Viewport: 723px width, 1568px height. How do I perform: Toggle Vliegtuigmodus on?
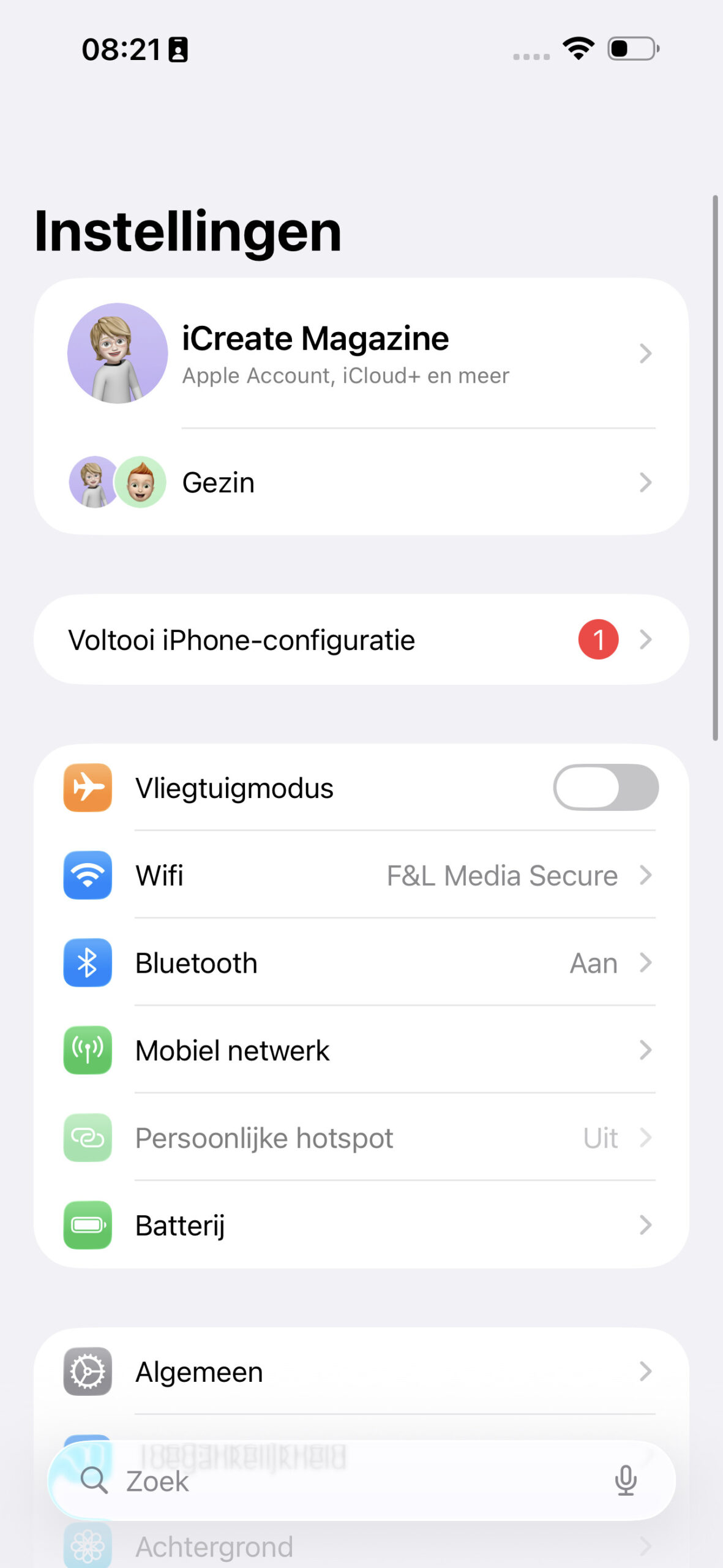[605, 788]
